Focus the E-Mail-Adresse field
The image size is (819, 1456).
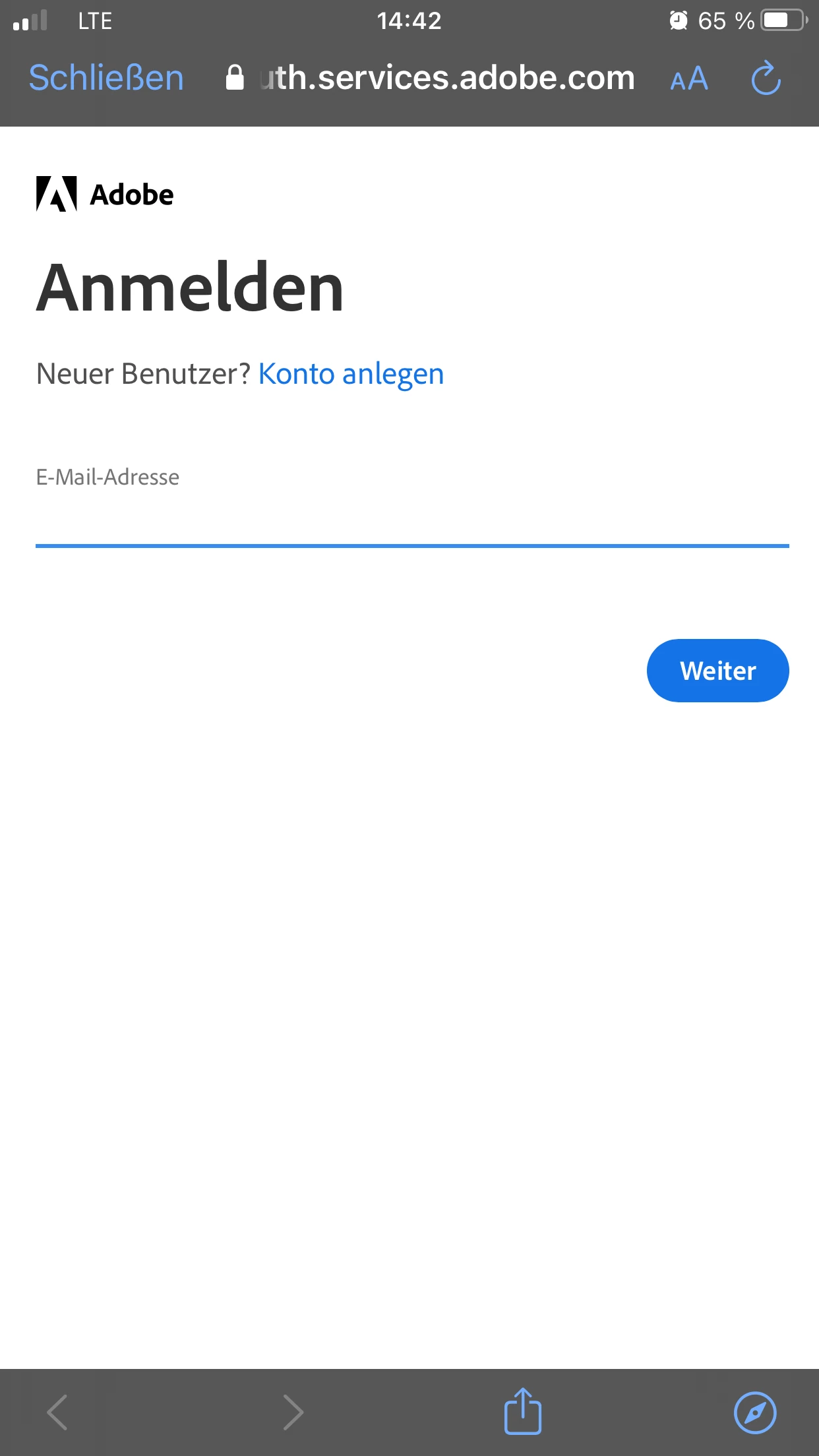(x=411, y=521)
